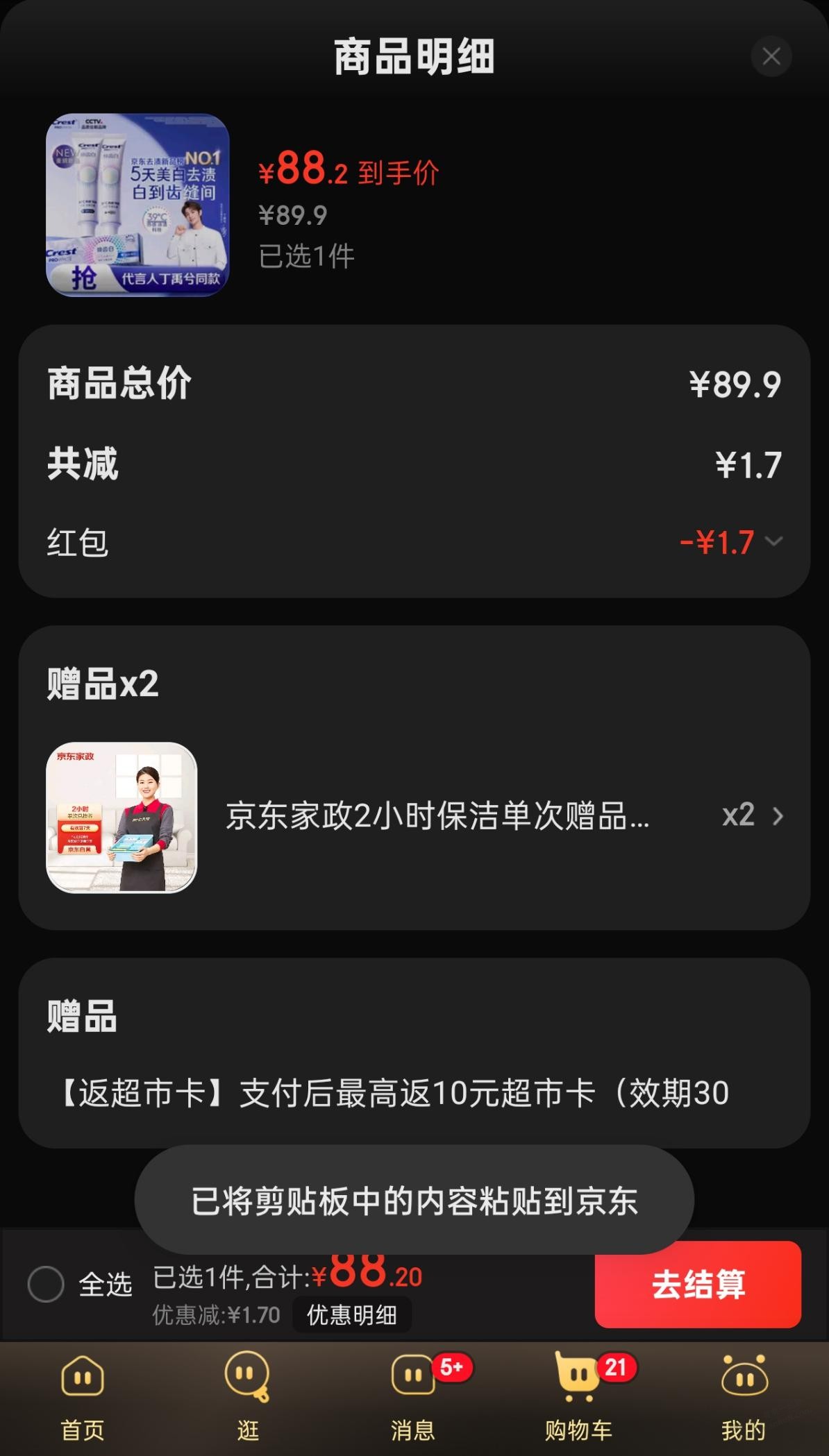Tap the 去结算 checkout button

tap(697, 1284)
